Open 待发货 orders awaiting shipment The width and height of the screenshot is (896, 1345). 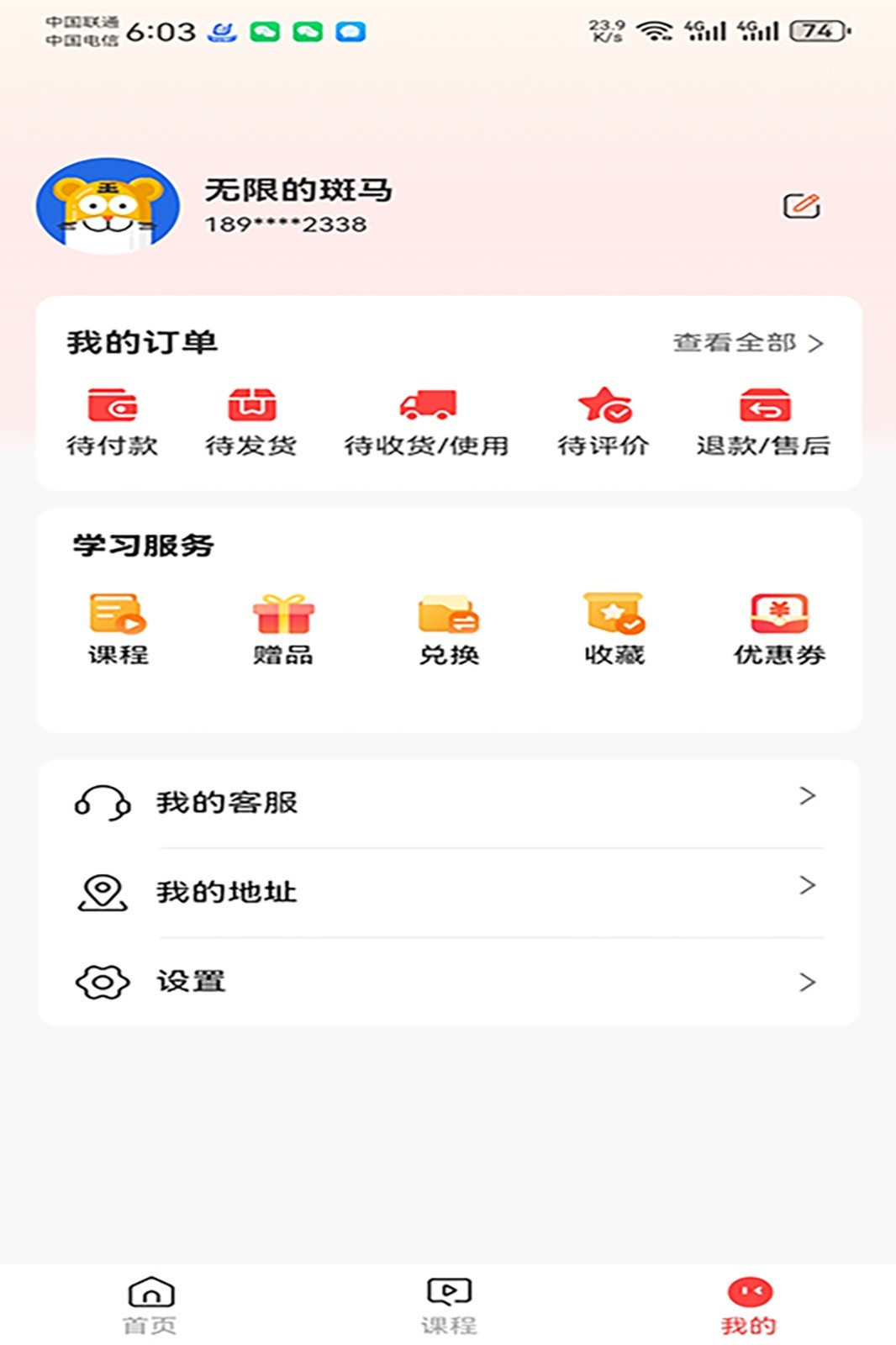point(251,422)
